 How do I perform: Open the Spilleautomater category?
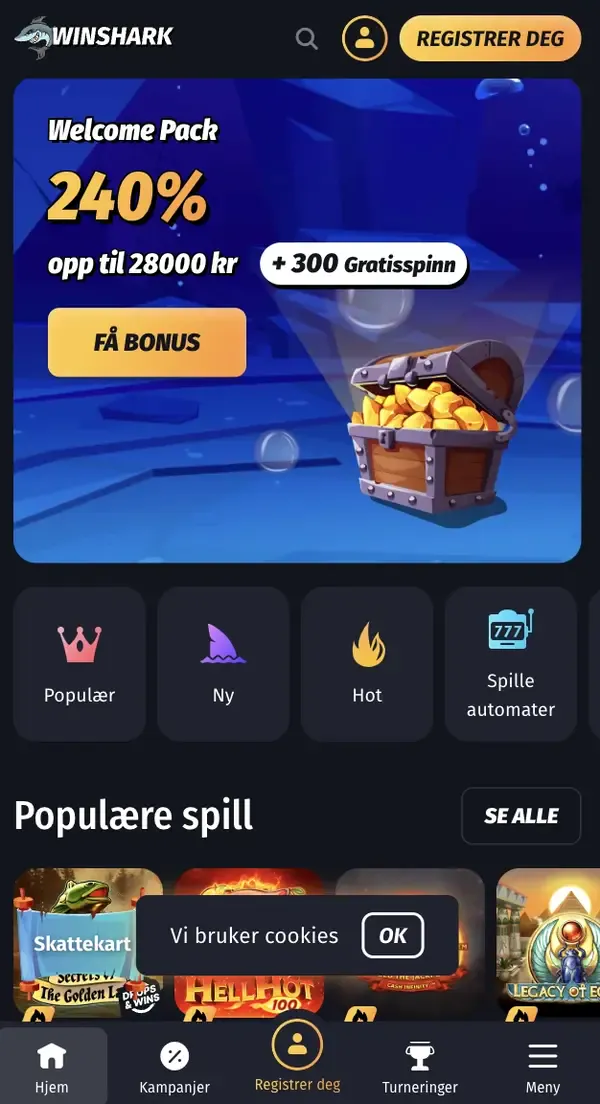pyautogui.click(x=510, y=663)
